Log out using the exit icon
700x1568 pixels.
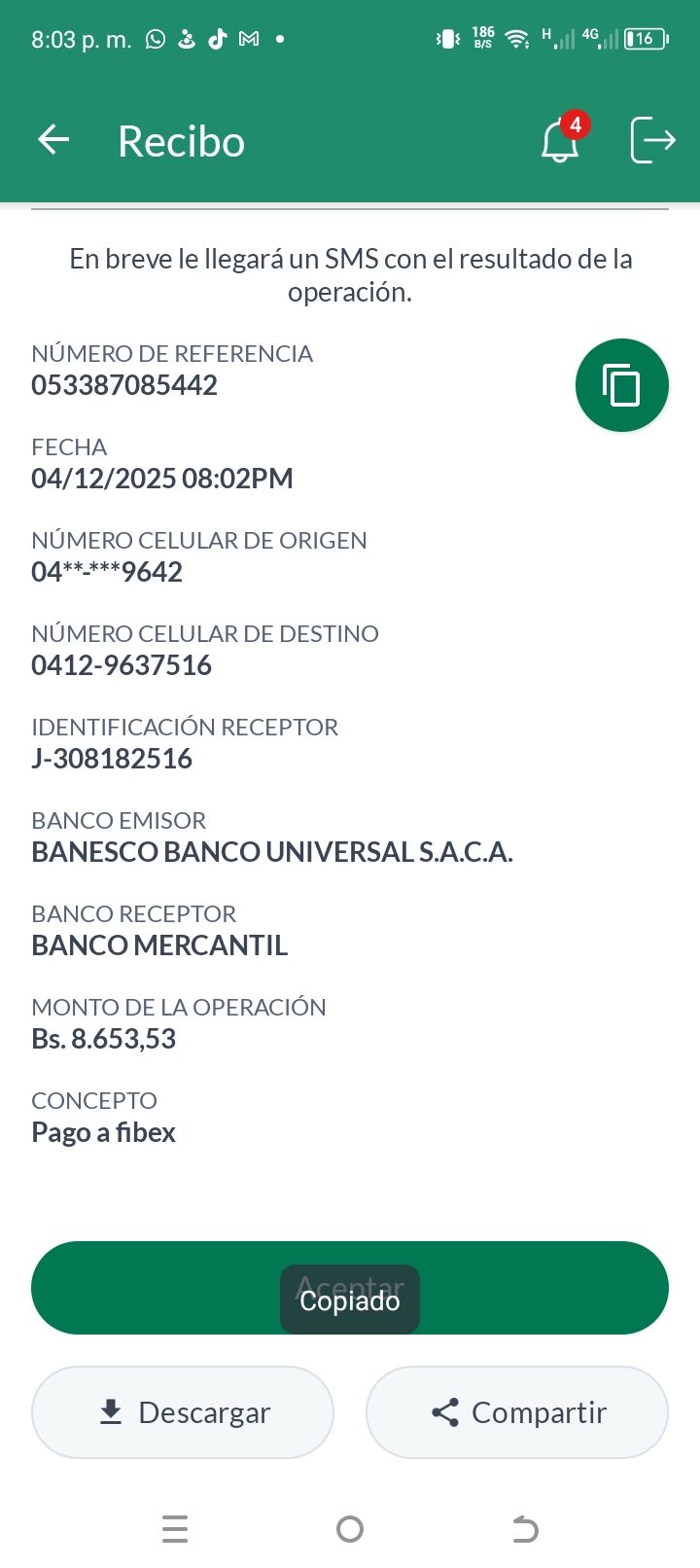pos(652,140)
